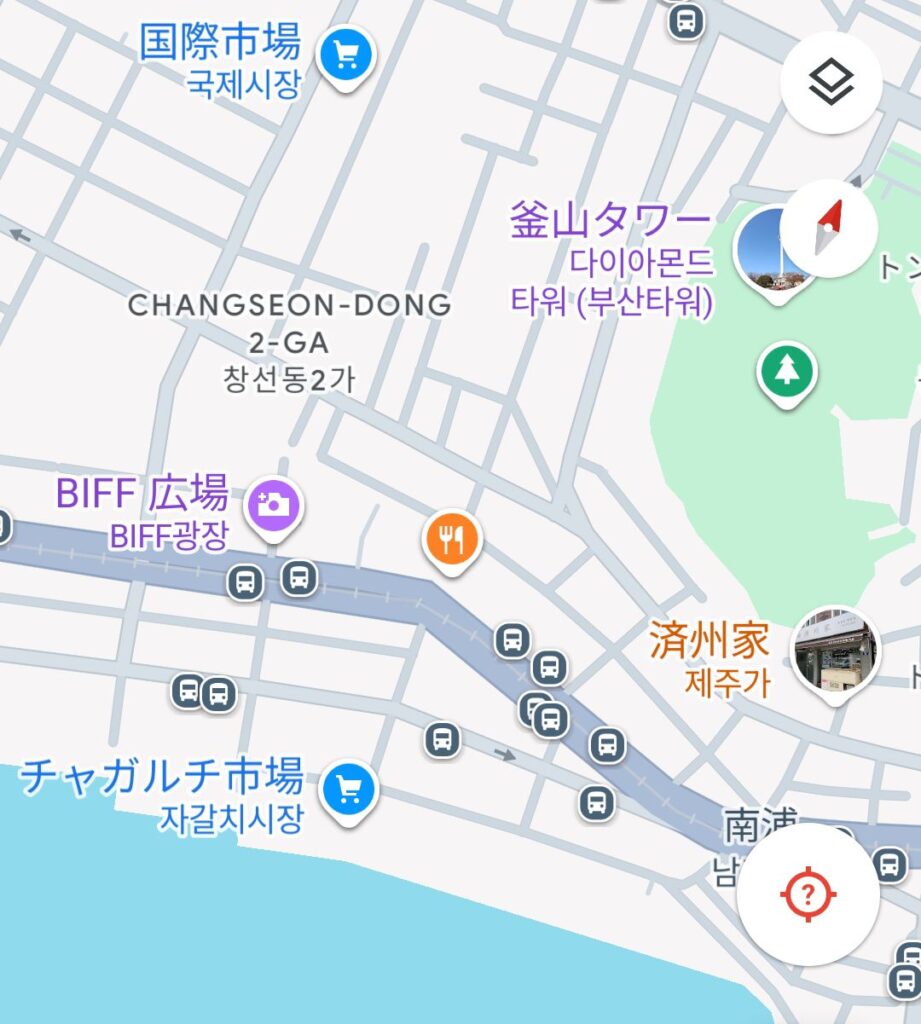Tap the green park tree pin
921x1024 pixels.
pos(786,371)
